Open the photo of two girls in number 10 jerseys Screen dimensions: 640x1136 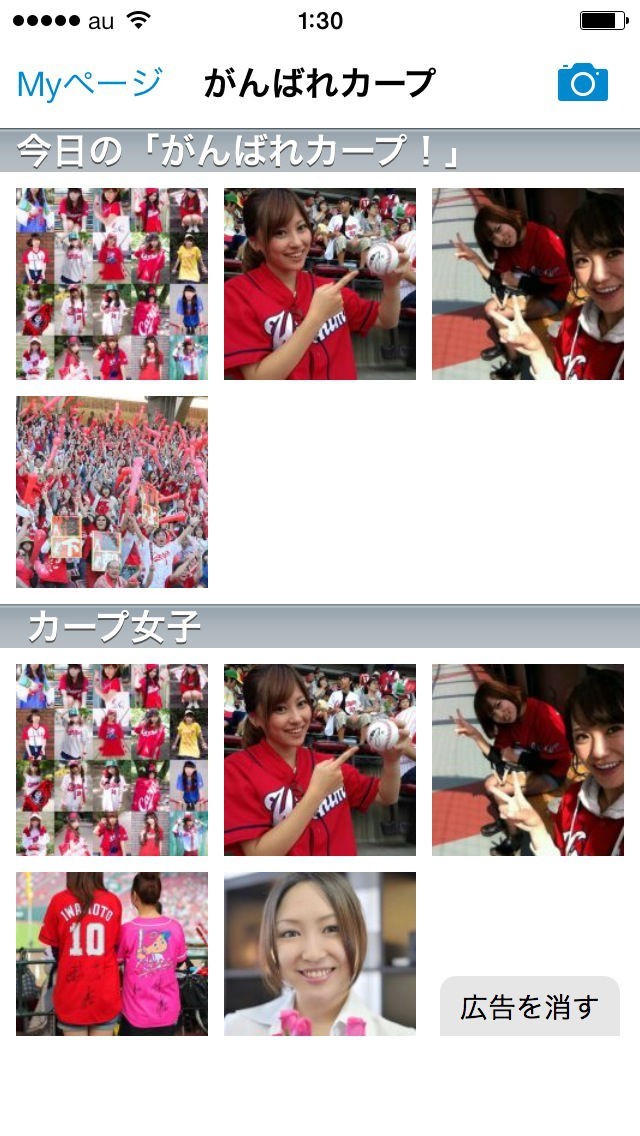(x=112, y=953)
